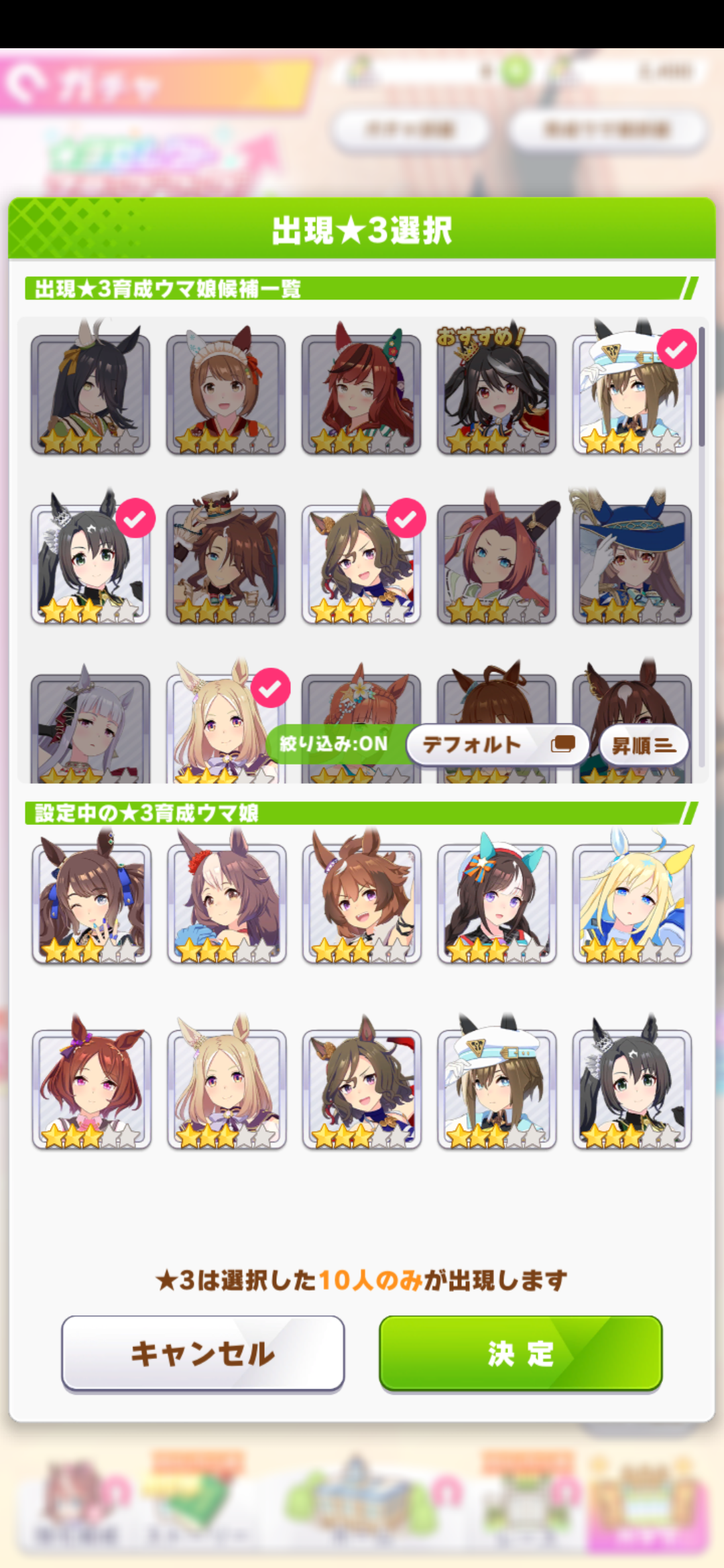724x1568 pixels.
Task: Open the 絞り込み:ON filter settings
Action: 335,744
